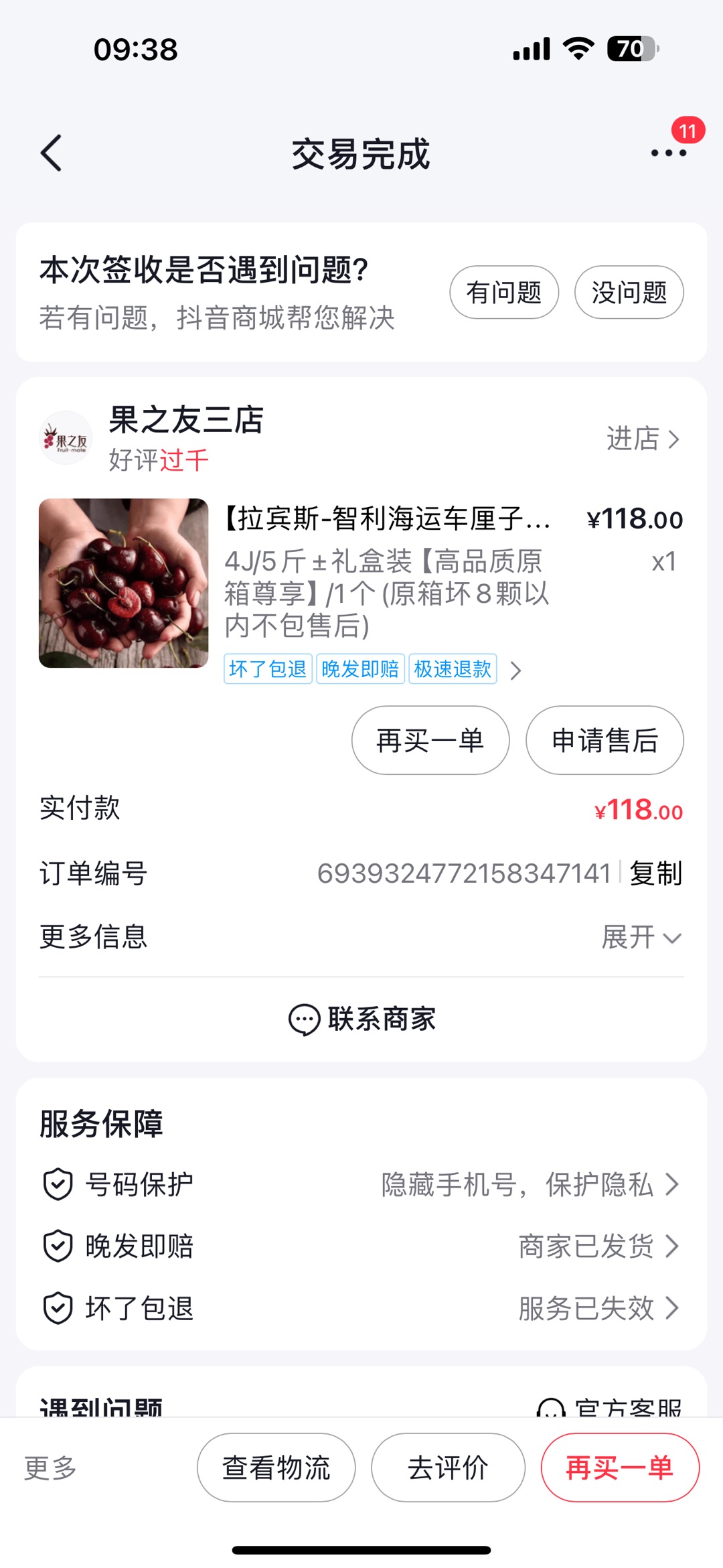The width and height of the screenshot is (723, 1568).
Task: Open the 号码保护 service row
Action: pyautogui.click(x=361, y=1184)
